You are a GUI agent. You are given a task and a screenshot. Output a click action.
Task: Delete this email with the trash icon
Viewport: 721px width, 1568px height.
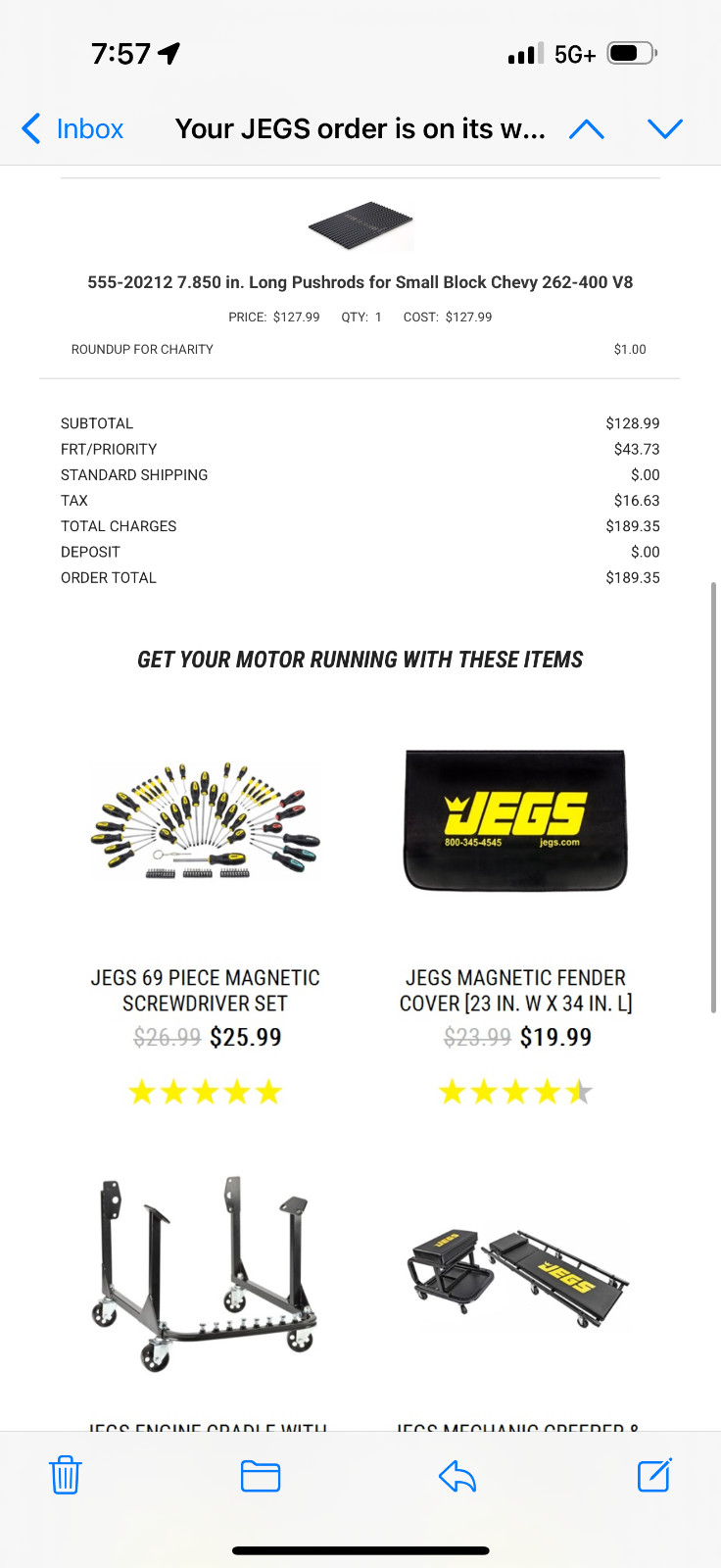tap(65, 1475)
